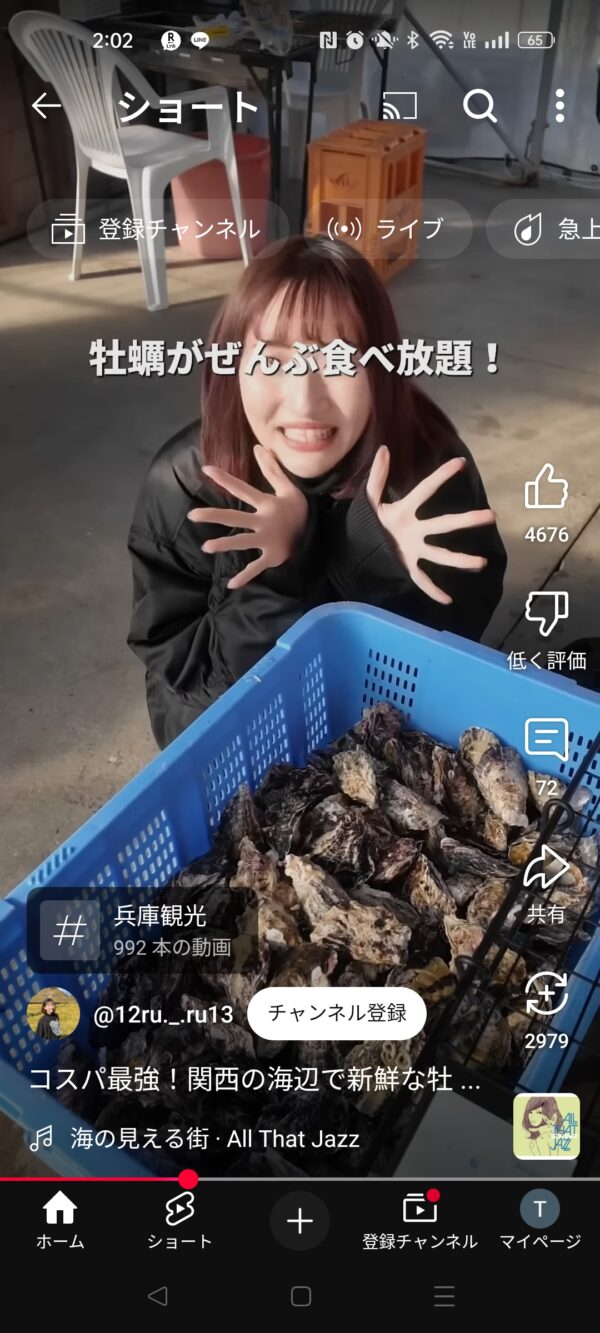Subscribe with the チャンネル登録 button
This screenshot has width=600, height=1333.
coord(337,1014)
